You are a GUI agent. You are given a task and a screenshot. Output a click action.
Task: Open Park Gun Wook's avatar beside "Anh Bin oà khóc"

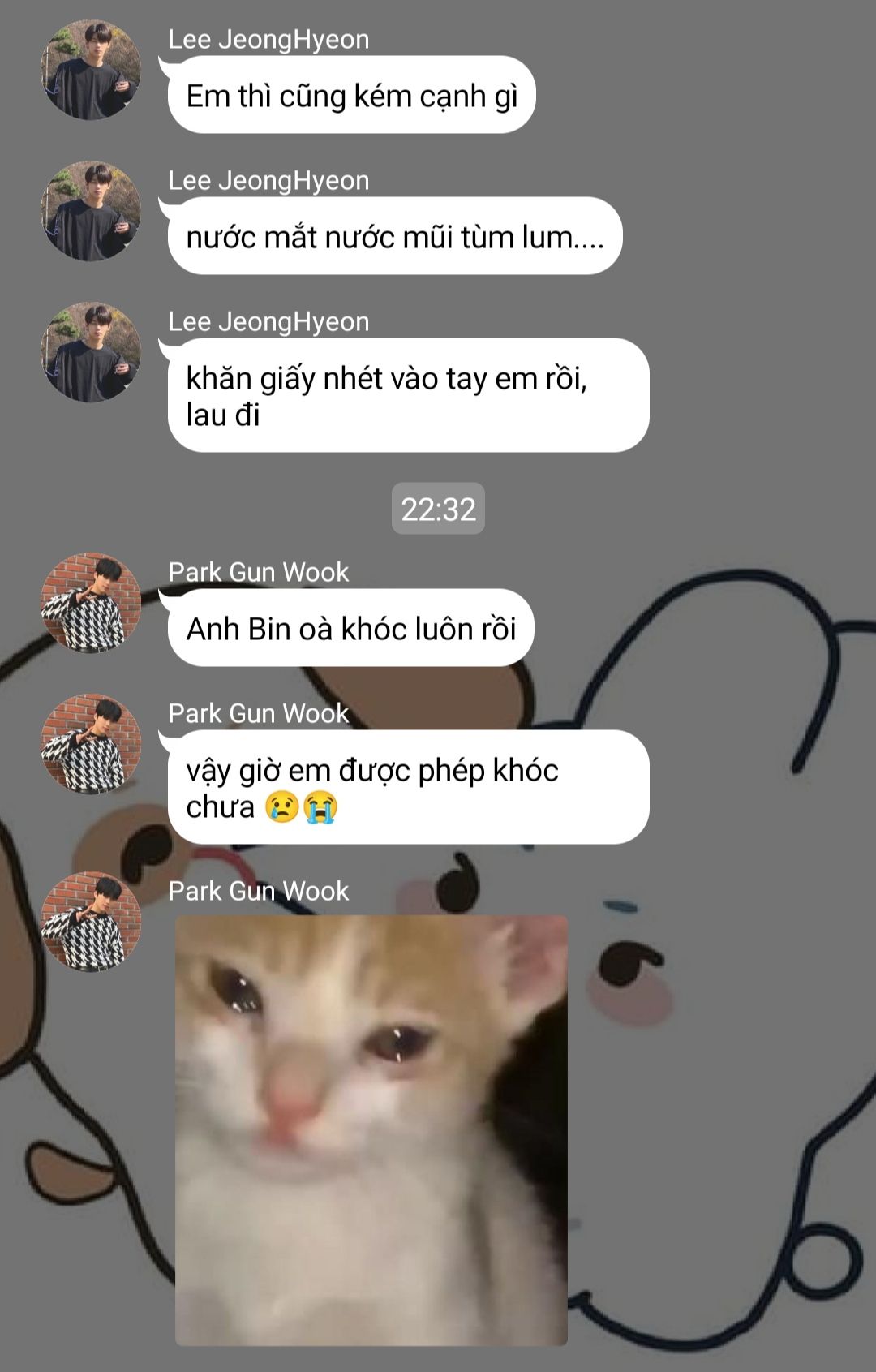pos(91,603)
